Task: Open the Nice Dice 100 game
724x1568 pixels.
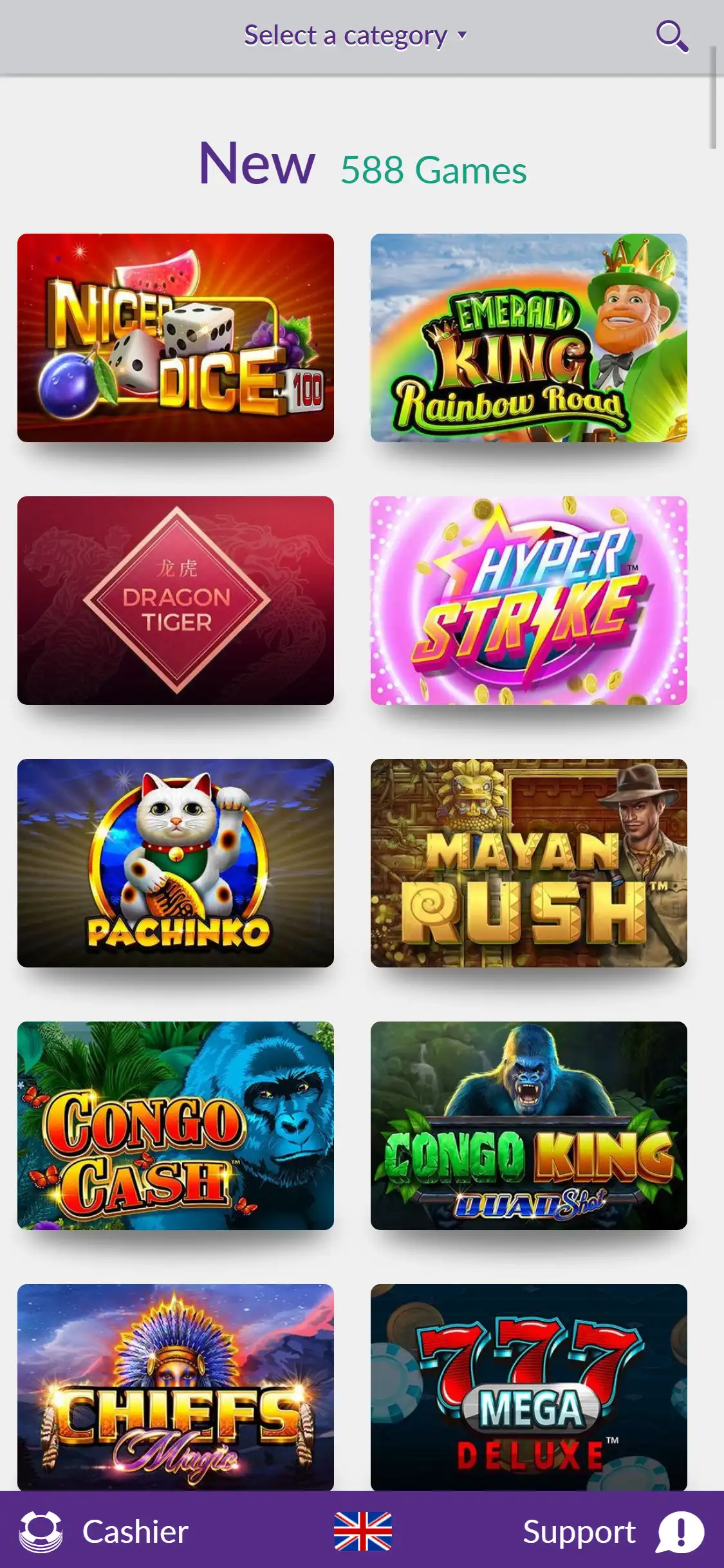Action: pyautogui.click(x=175, y=337)
